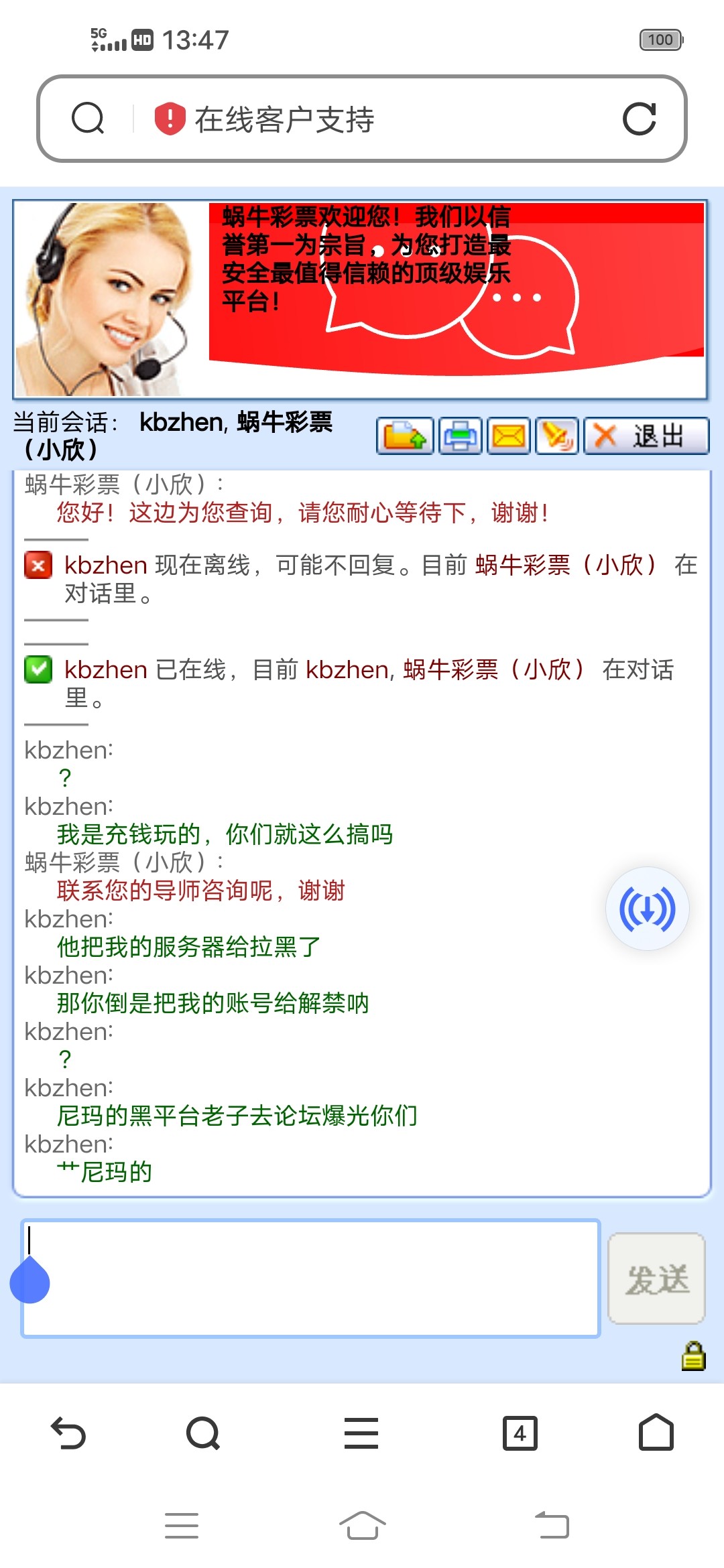The height and width of the screenshot is (1568, 724).
Task: Tap the search icon in the address bar
Action: (x=88, y=119)
